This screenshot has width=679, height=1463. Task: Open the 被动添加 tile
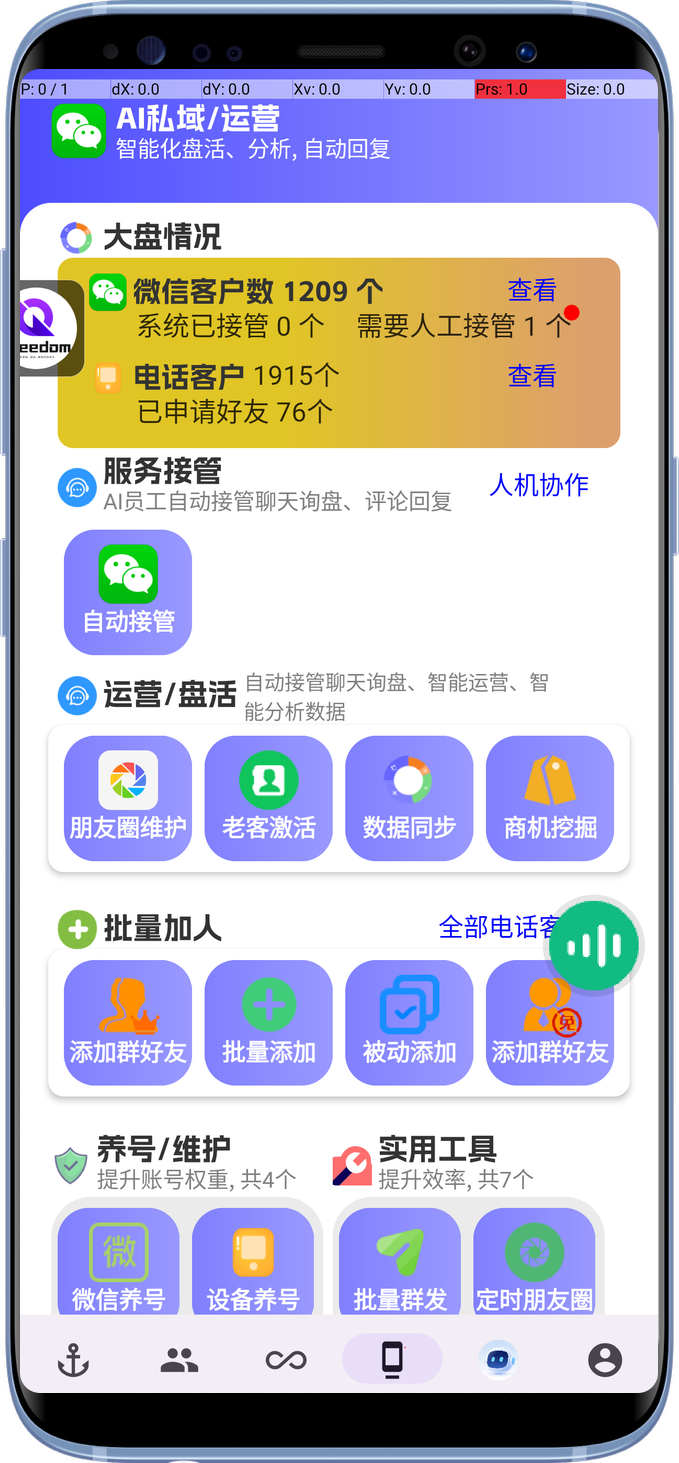coord(409,1022)
